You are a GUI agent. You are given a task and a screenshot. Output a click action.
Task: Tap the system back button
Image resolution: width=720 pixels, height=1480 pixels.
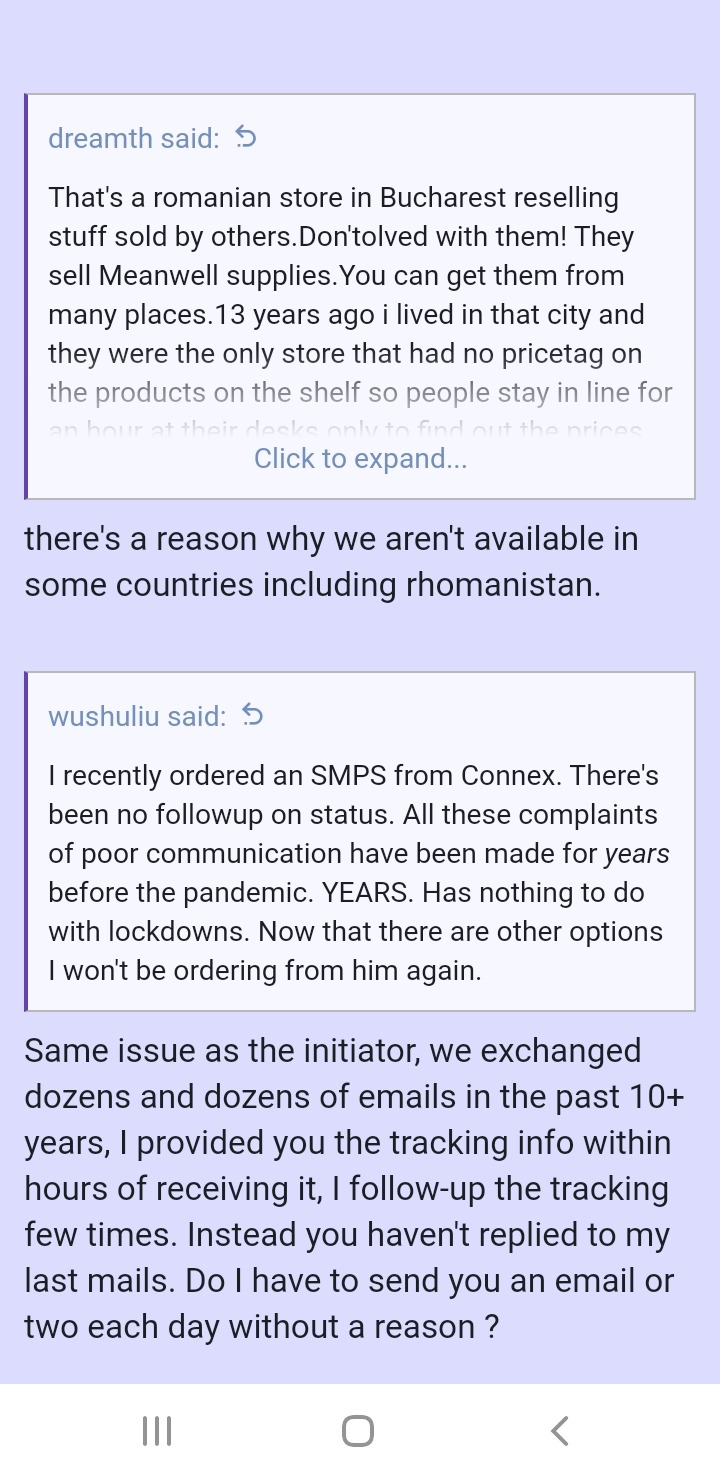tap(560, 1431)
